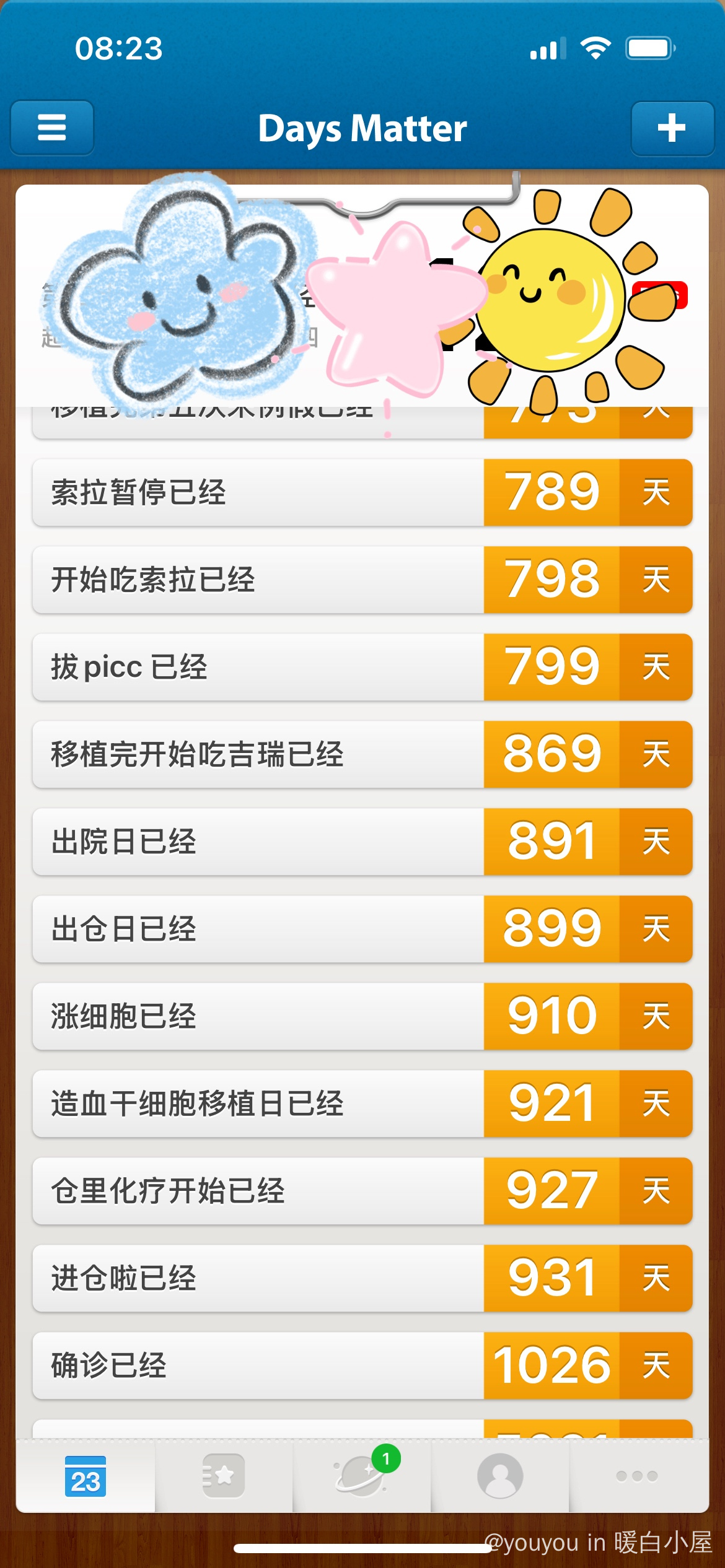Switch to the calendar days tab
Viewport: 725px width, 1568px height.
86,1476
